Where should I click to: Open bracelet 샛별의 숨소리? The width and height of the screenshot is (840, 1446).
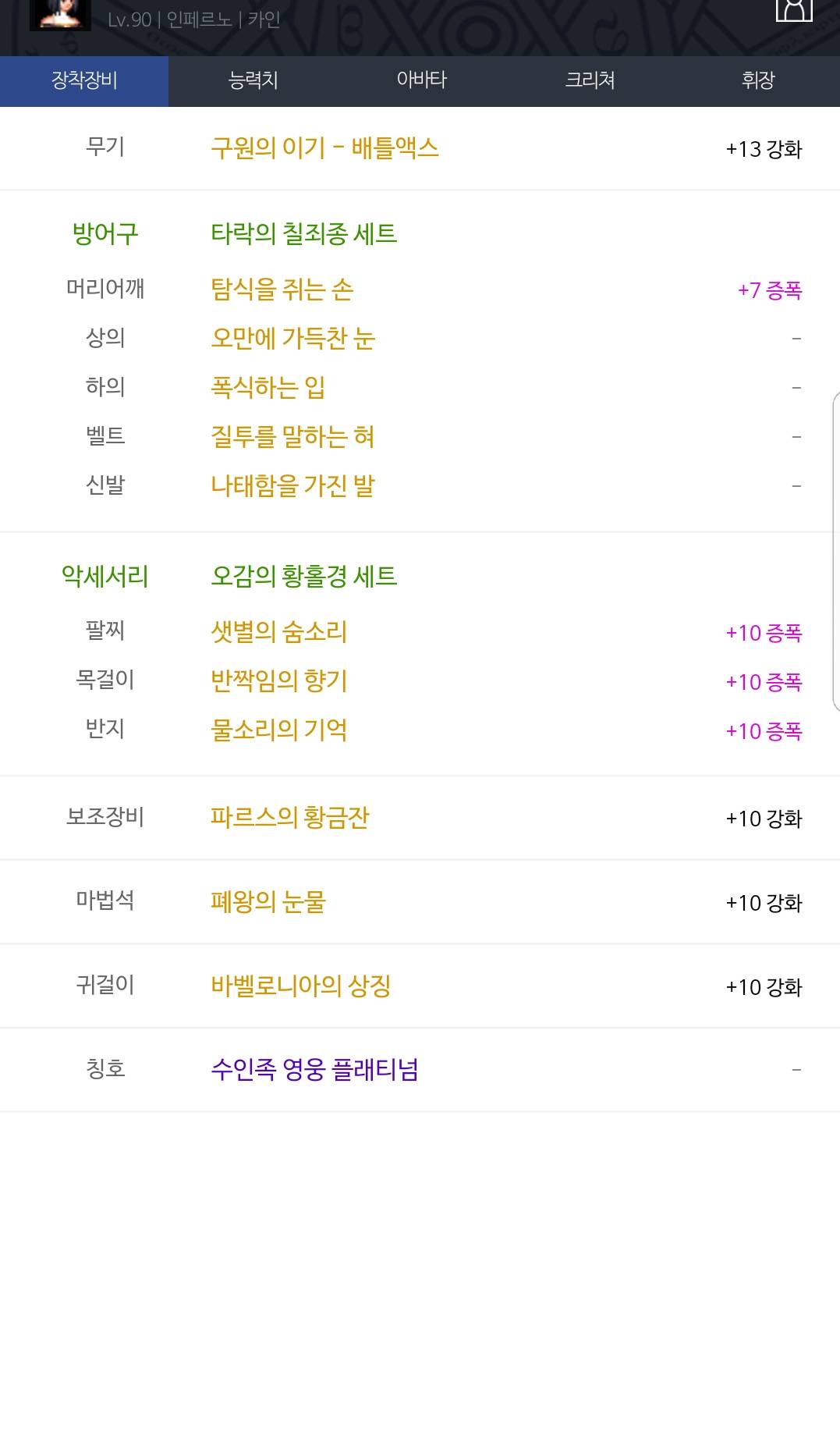(x=278, y=632)
